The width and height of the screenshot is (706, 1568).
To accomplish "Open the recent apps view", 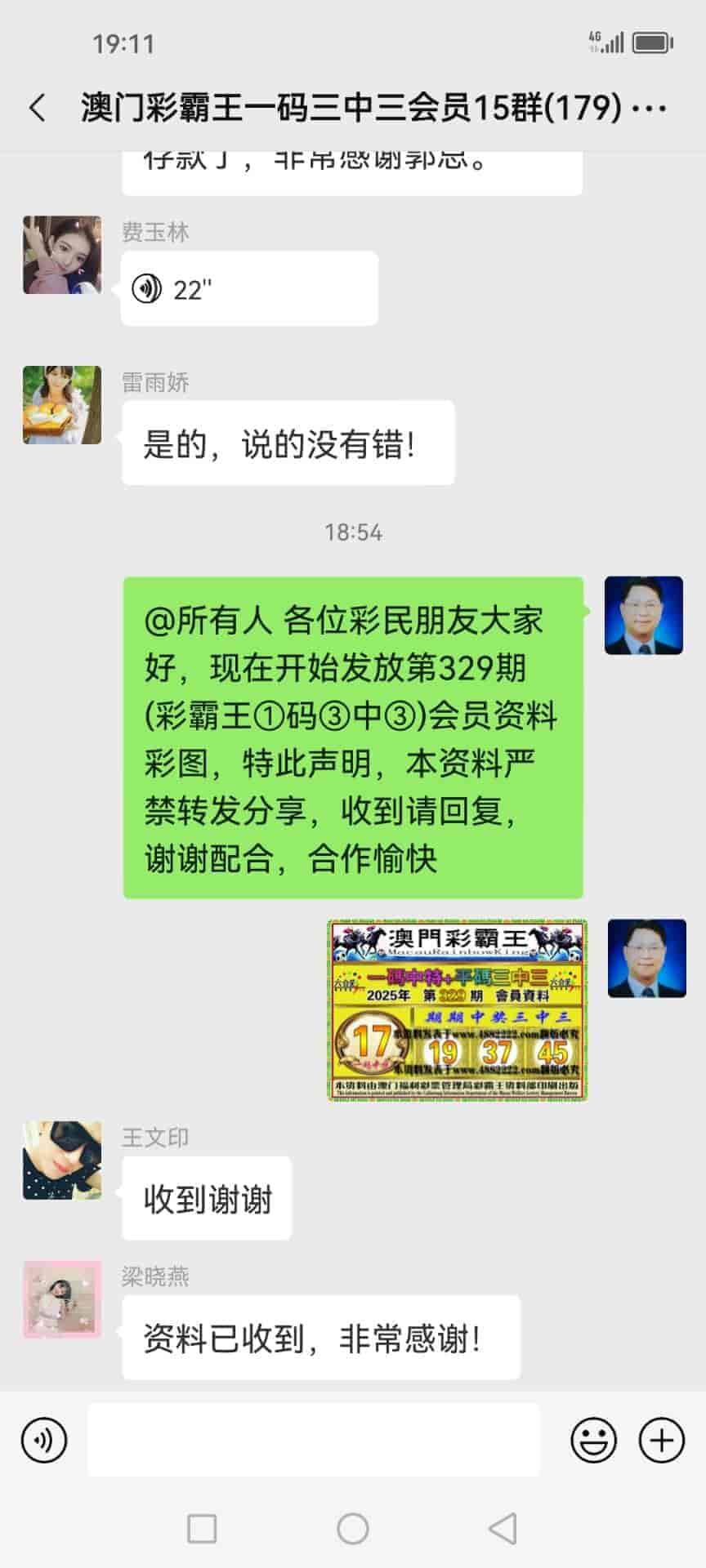I will pos(202,1528).
